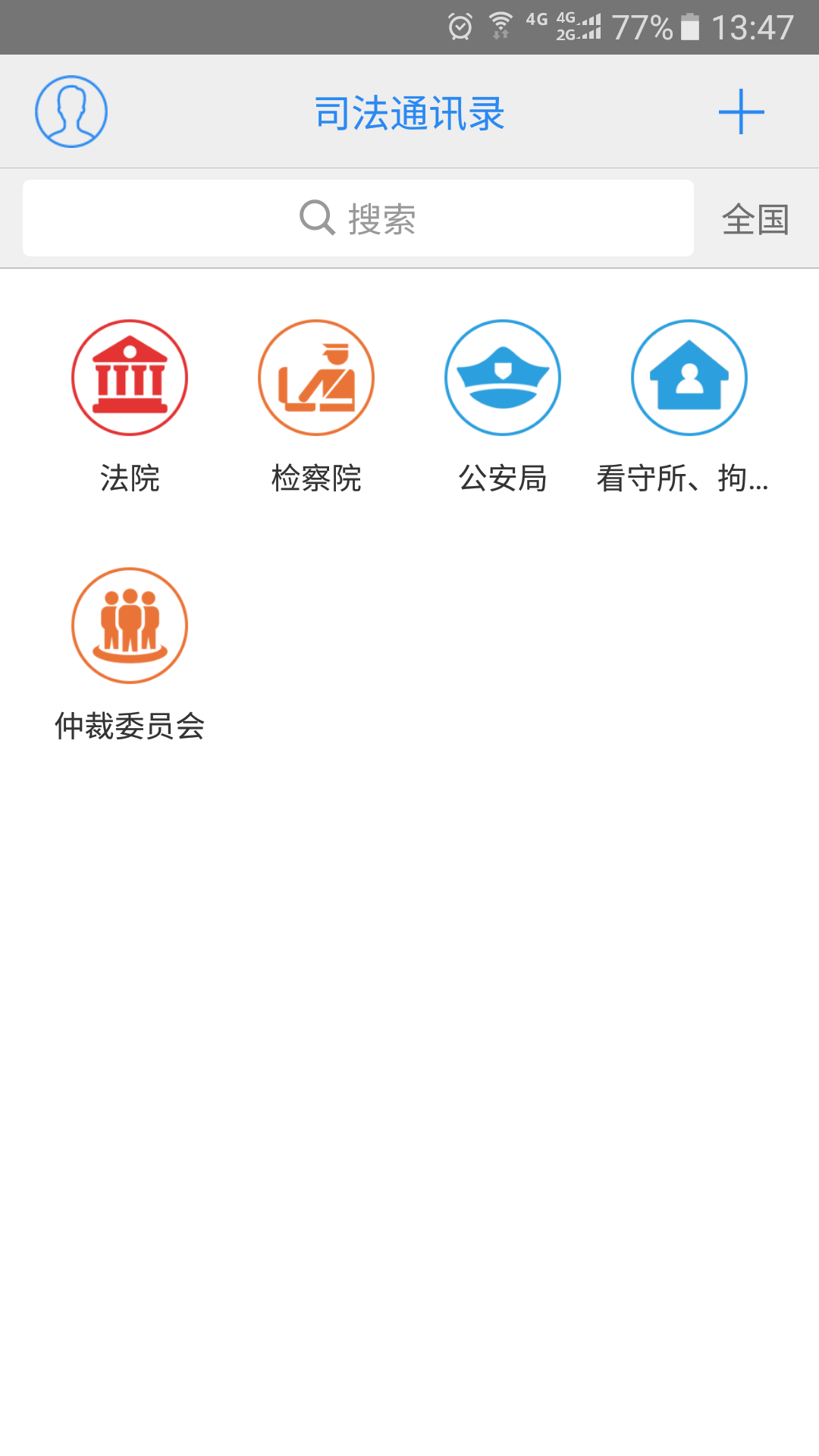
Task: Tap the plus button to add a contact
Action: (741, 111)
